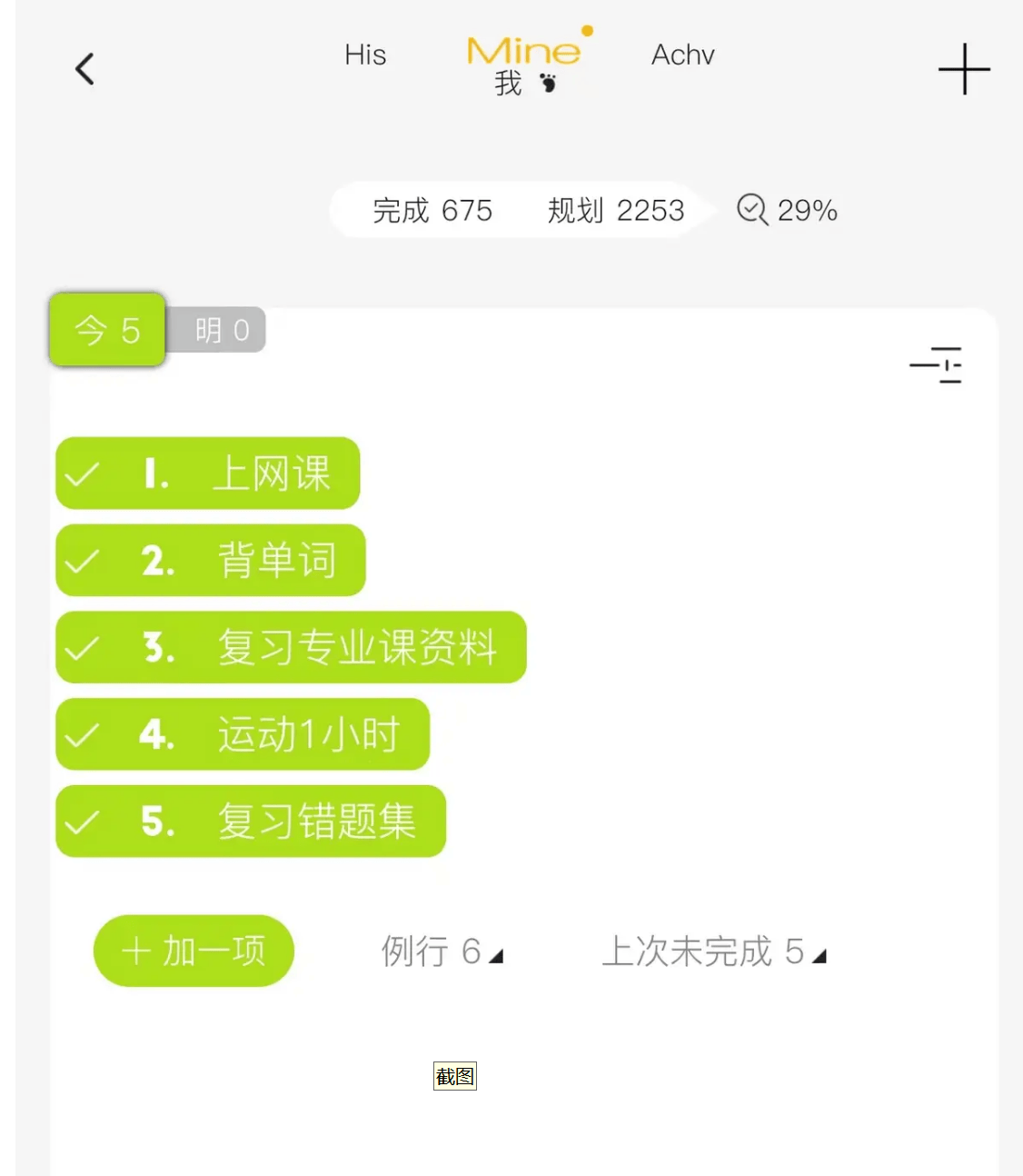Open the list sort settings icon
Image resolution: width=1023 pixels, height=1176 pixels.
[x=937, y=365]
